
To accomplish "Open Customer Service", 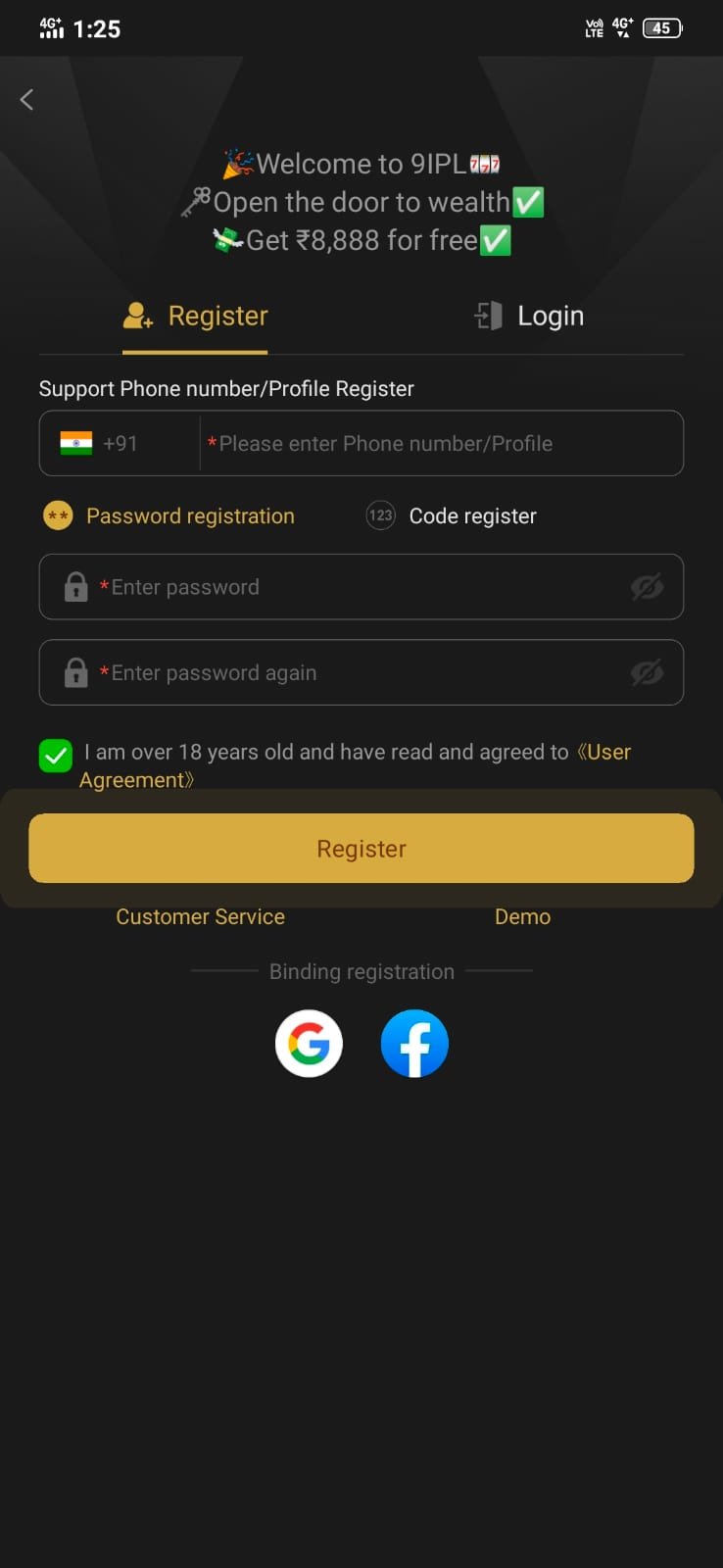I will [x=200, y=916].
